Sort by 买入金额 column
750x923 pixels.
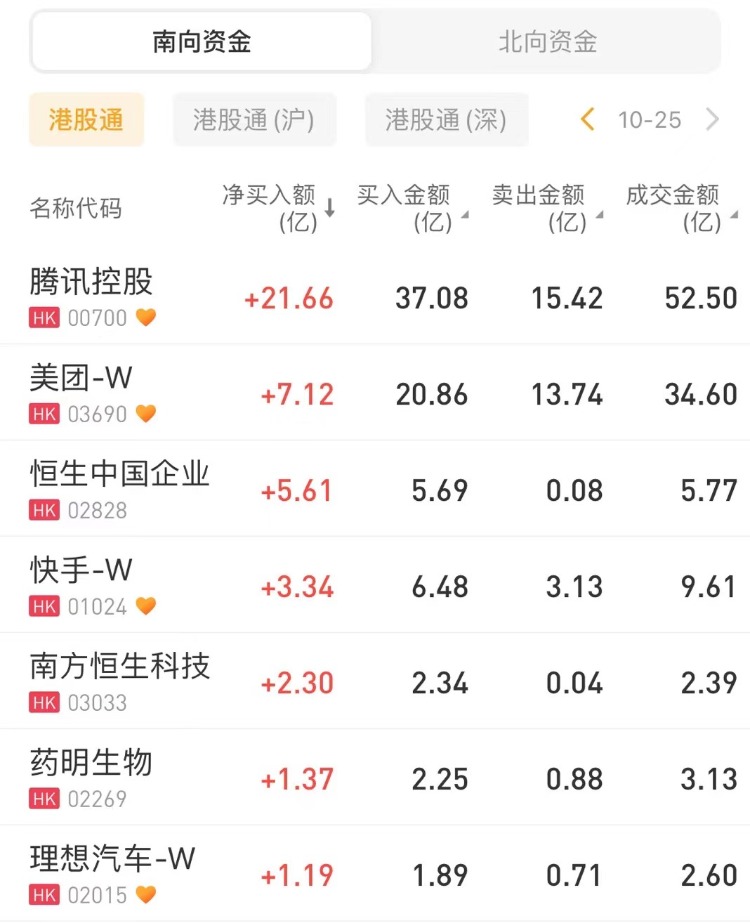pos(410,207)
